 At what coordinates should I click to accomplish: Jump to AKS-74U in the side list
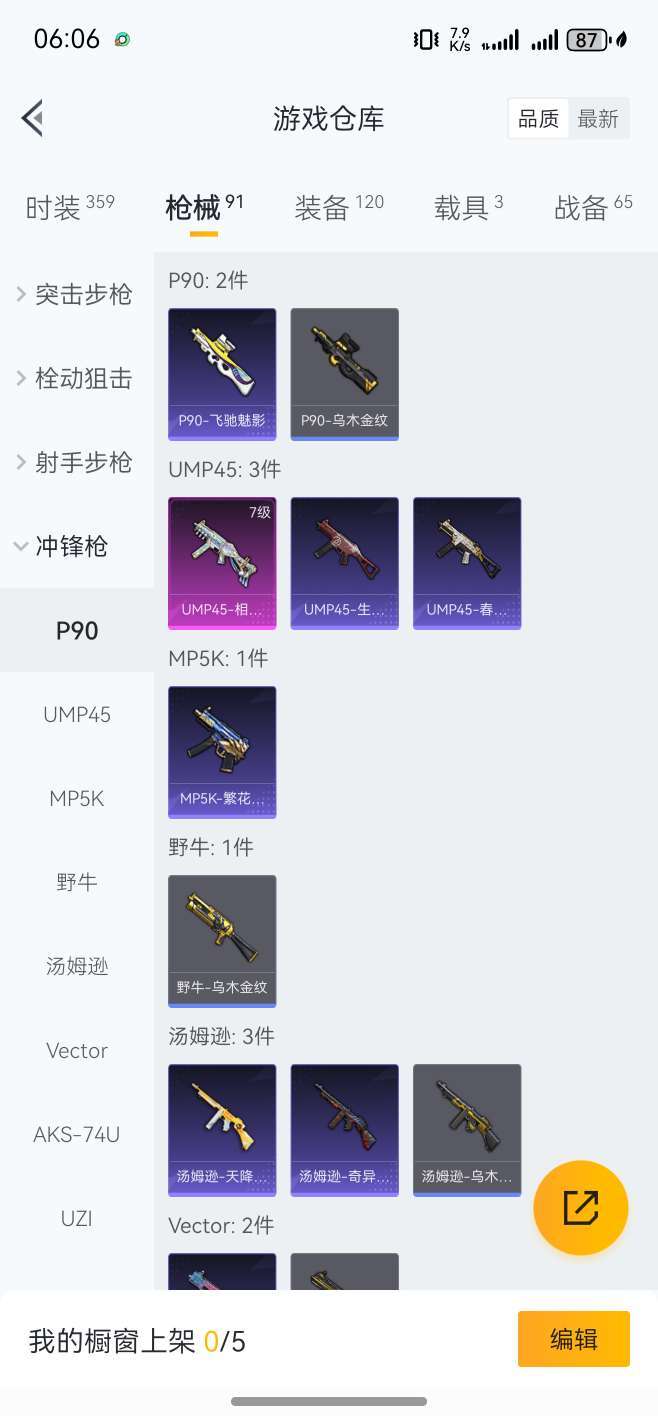pos(77,1134)
